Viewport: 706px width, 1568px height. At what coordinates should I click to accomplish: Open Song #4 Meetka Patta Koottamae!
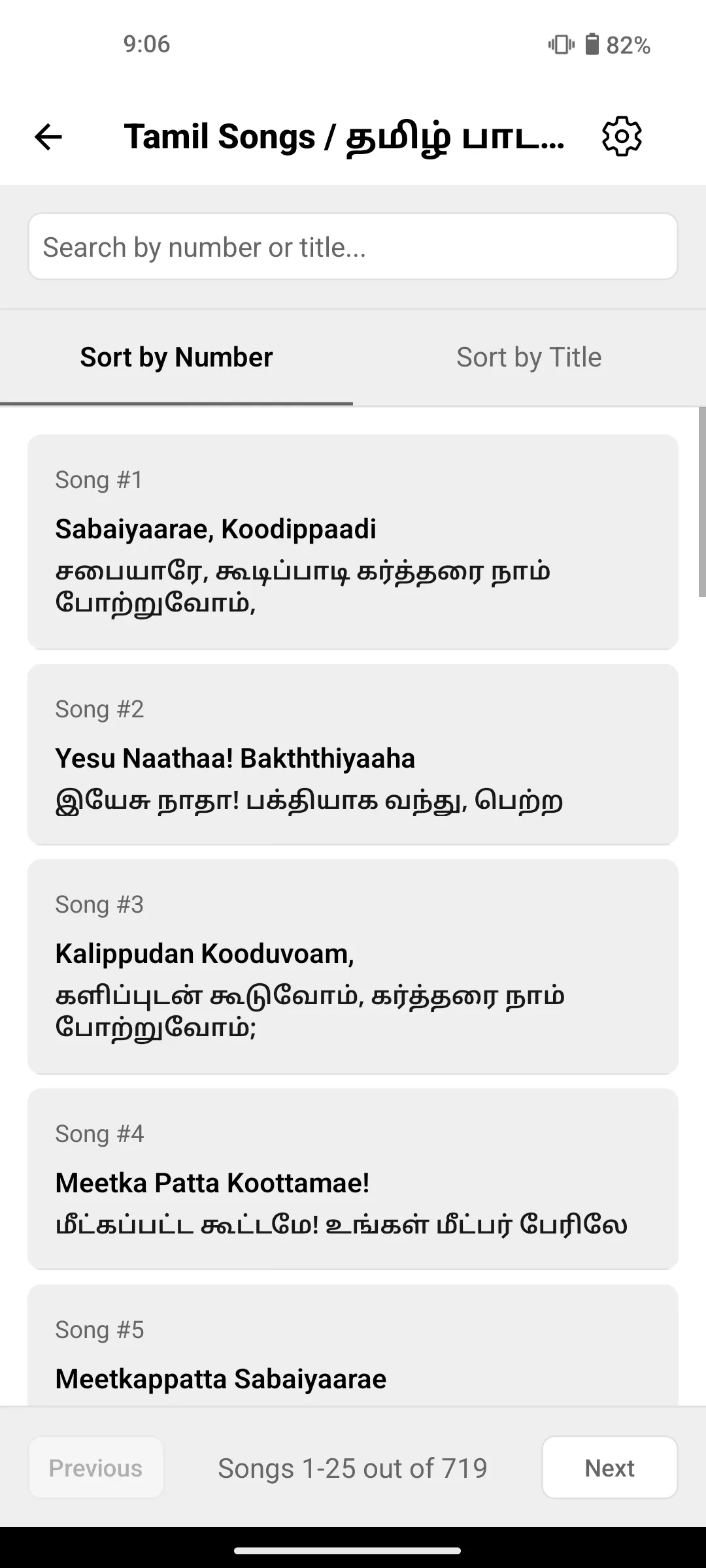pos(353,1179)
